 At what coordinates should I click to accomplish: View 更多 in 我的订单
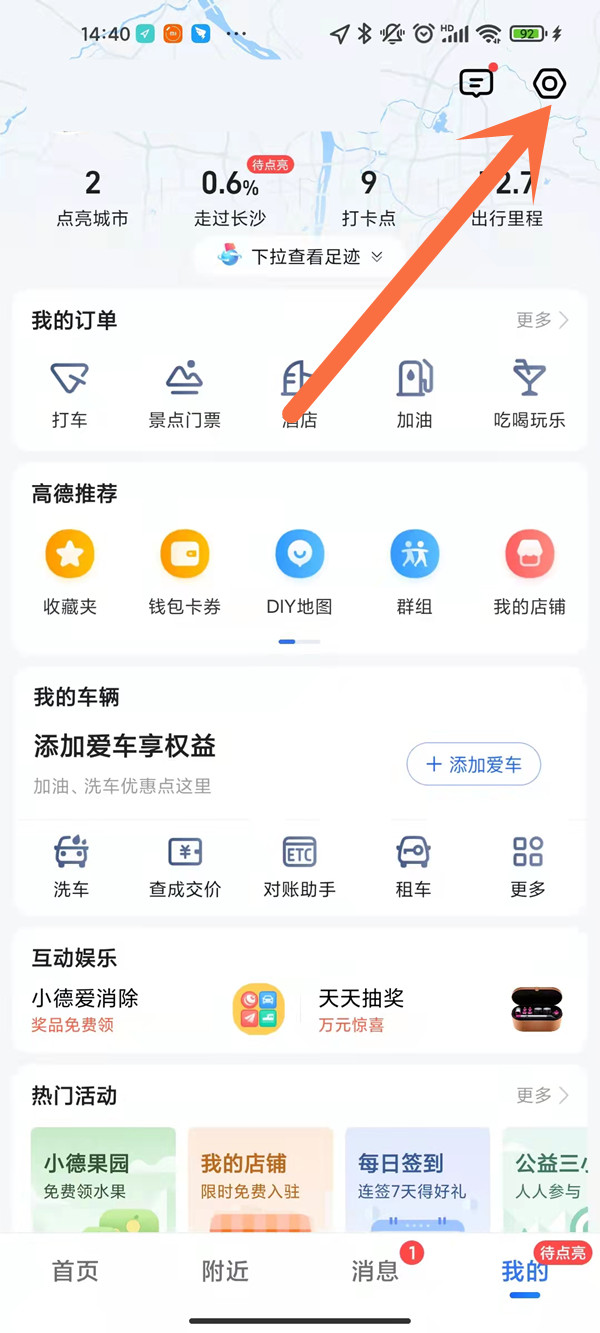tap(542, 320)
